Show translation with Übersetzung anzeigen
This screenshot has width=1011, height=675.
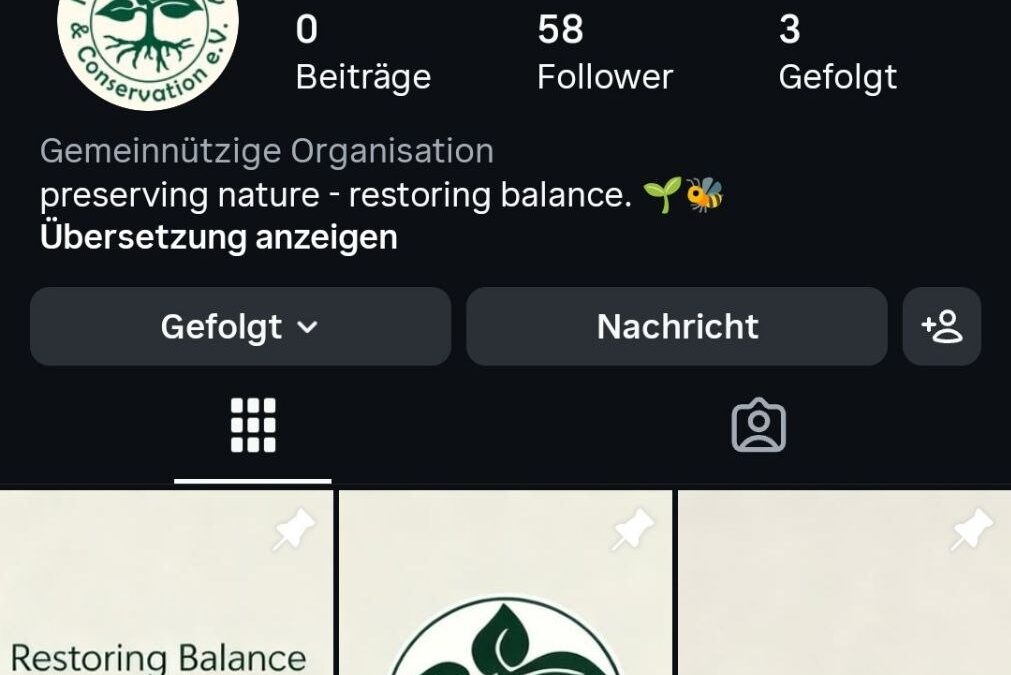(x=219, y=238)
